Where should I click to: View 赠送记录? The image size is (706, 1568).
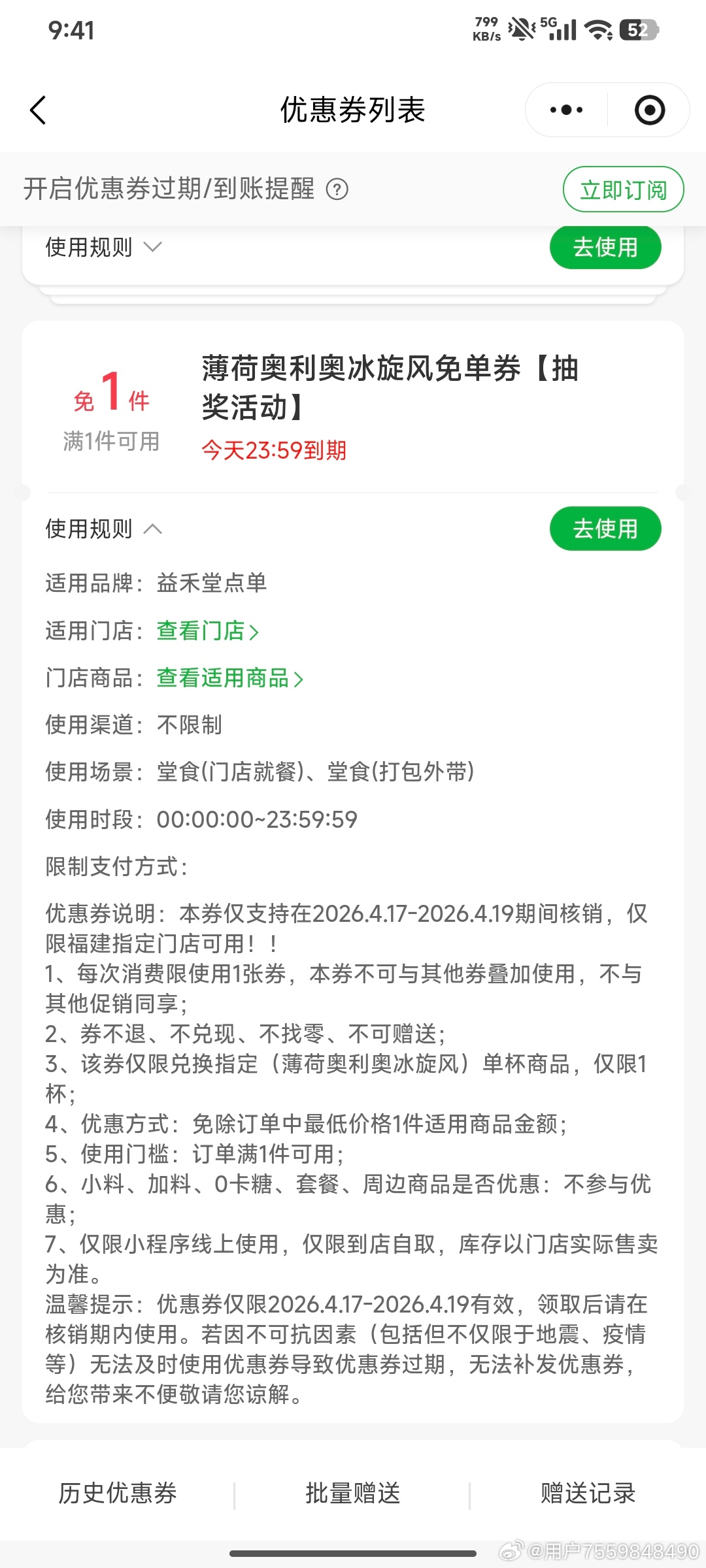point(588,1494)
